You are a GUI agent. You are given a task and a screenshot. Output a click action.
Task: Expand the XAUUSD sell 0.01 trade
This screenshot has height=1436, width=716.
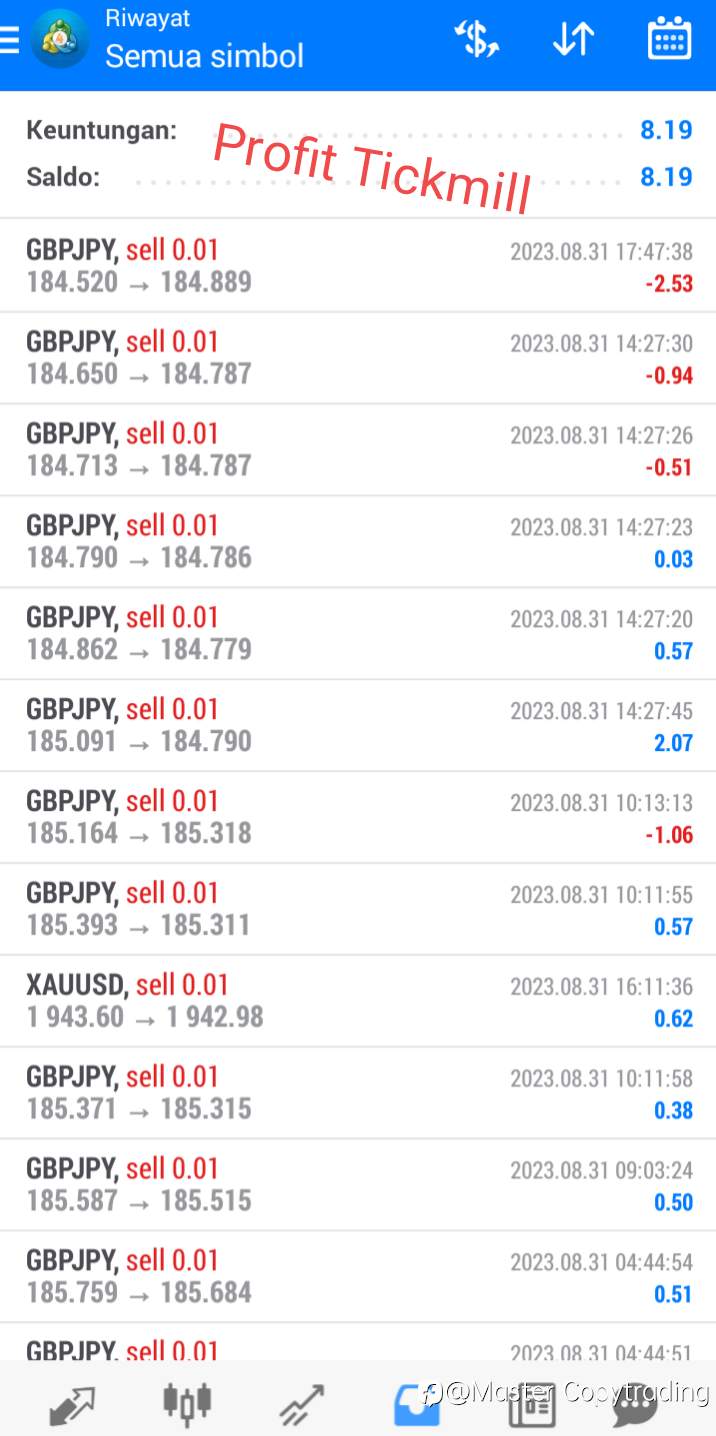(358, 1002)
